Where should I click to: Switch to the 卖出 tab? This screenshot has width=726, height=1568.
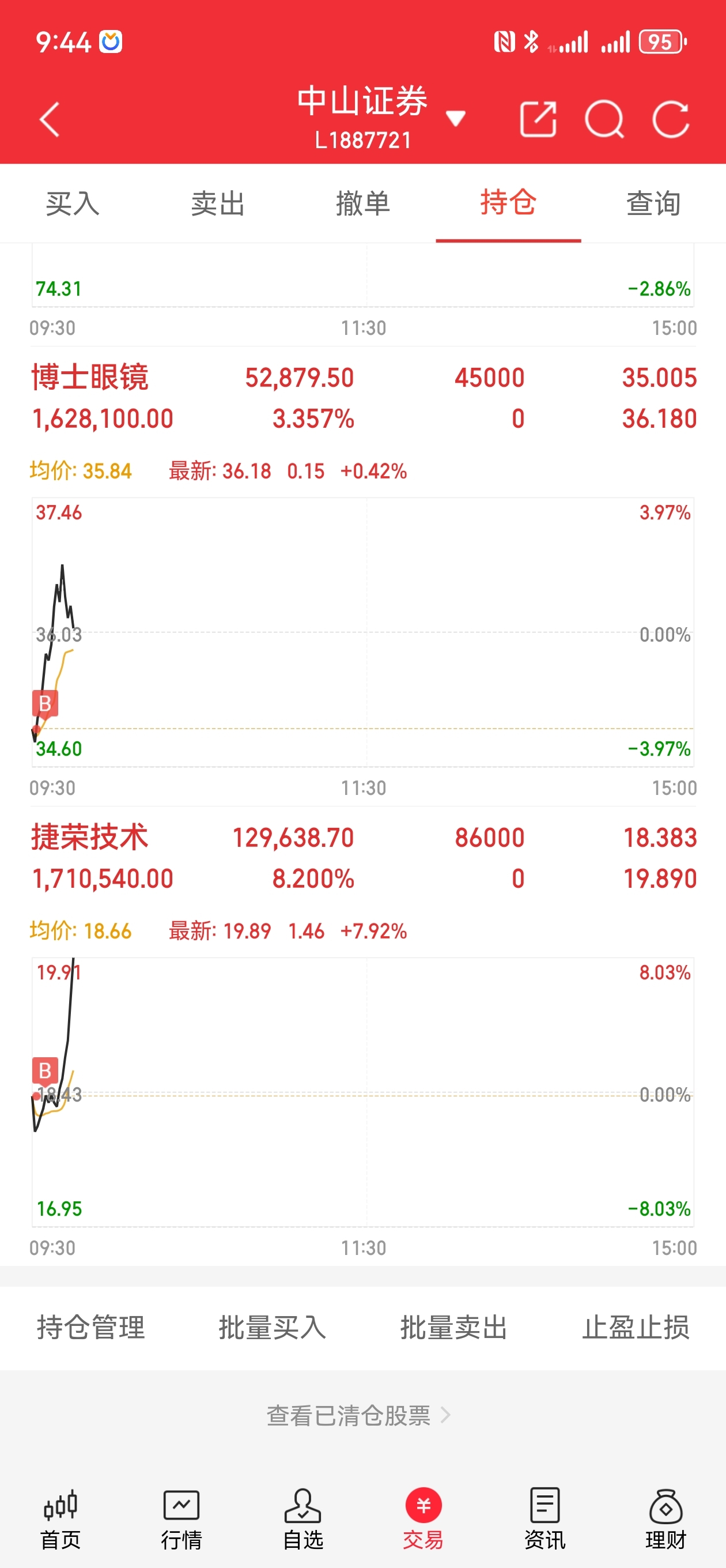tap(218, 203)
